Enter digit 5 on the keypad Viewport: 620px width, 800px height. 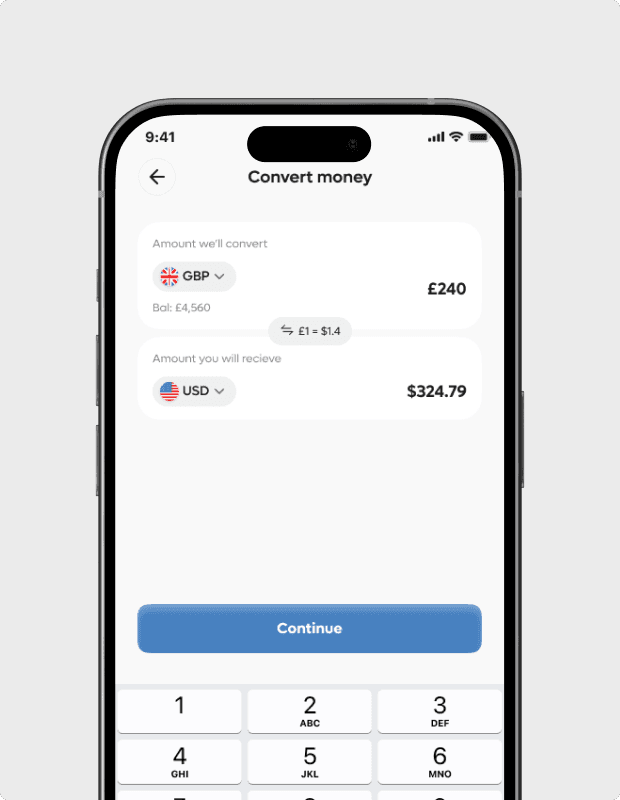309,761
